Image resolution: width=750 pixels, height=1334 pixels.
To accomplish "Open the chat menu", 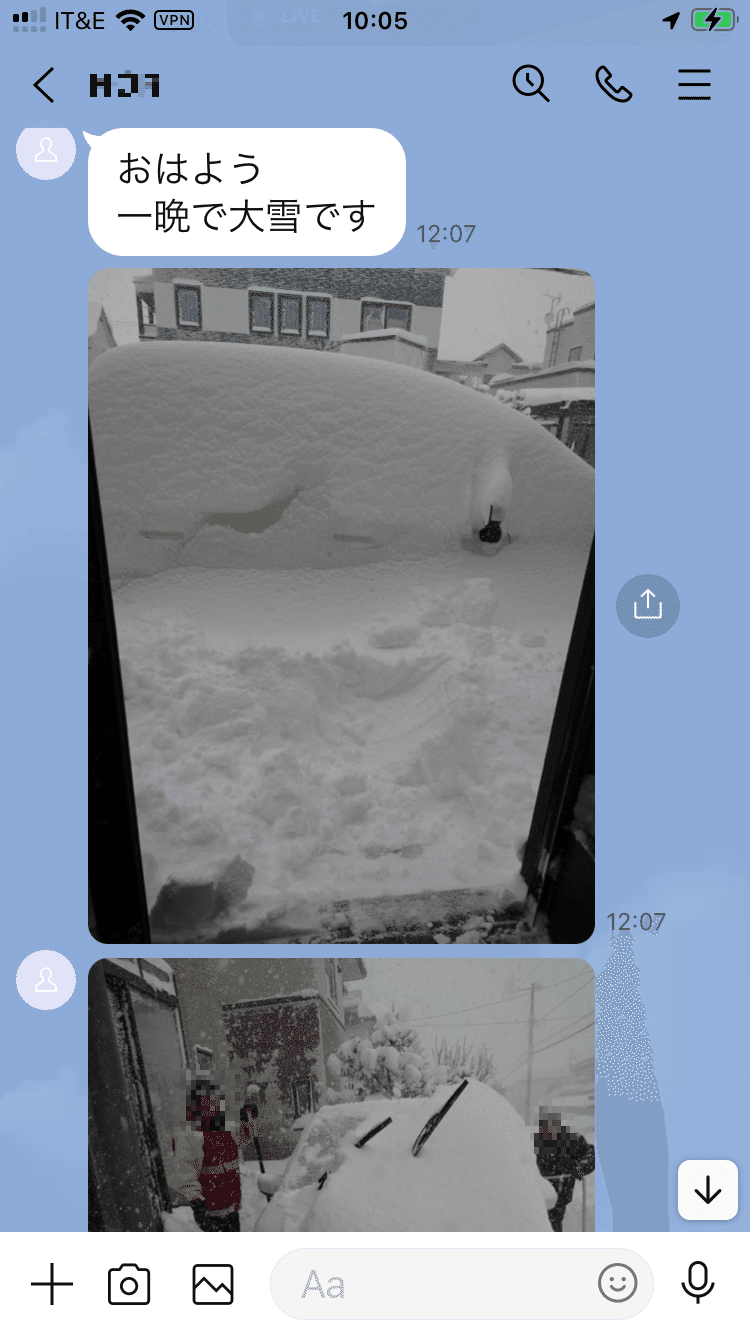I will point(694,85).
